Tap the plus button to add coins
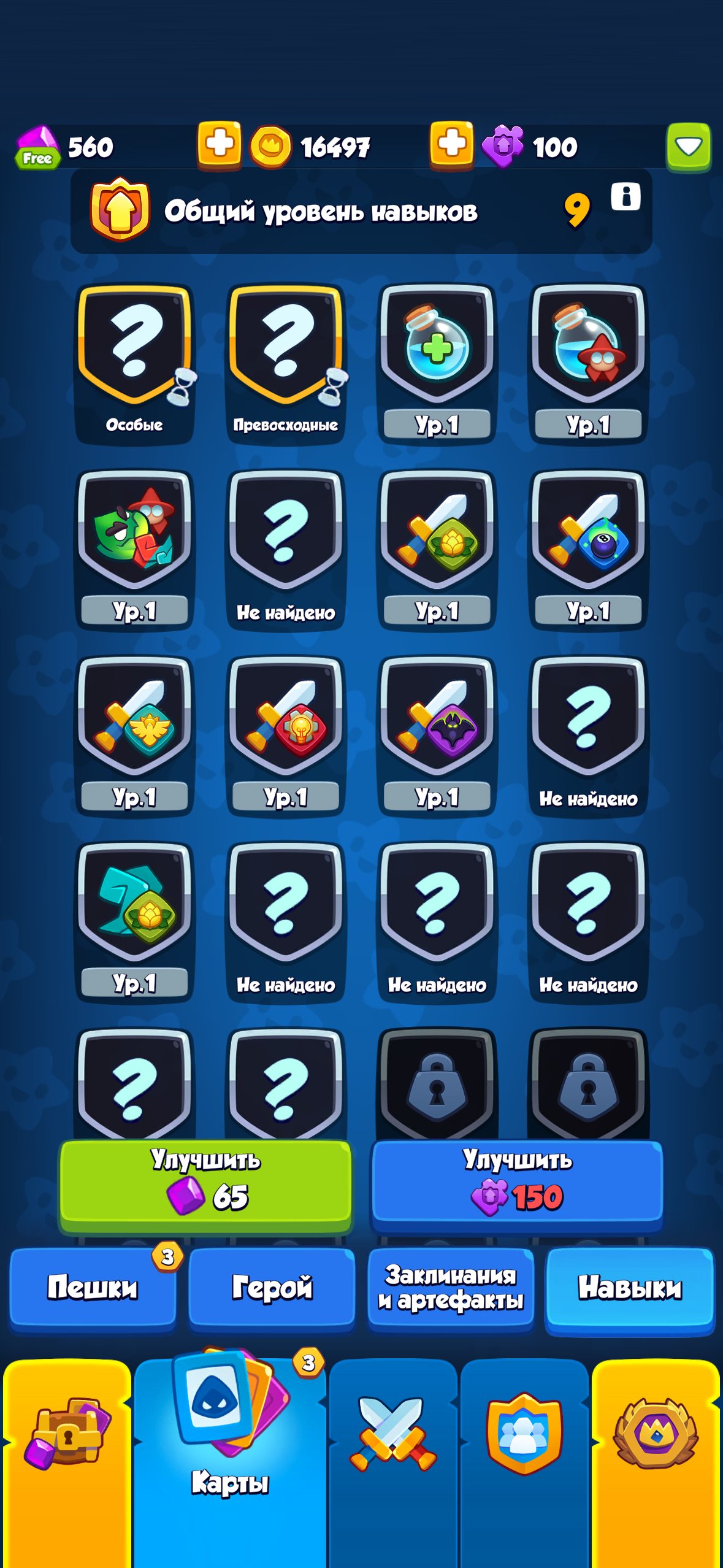 coord(219,145)
